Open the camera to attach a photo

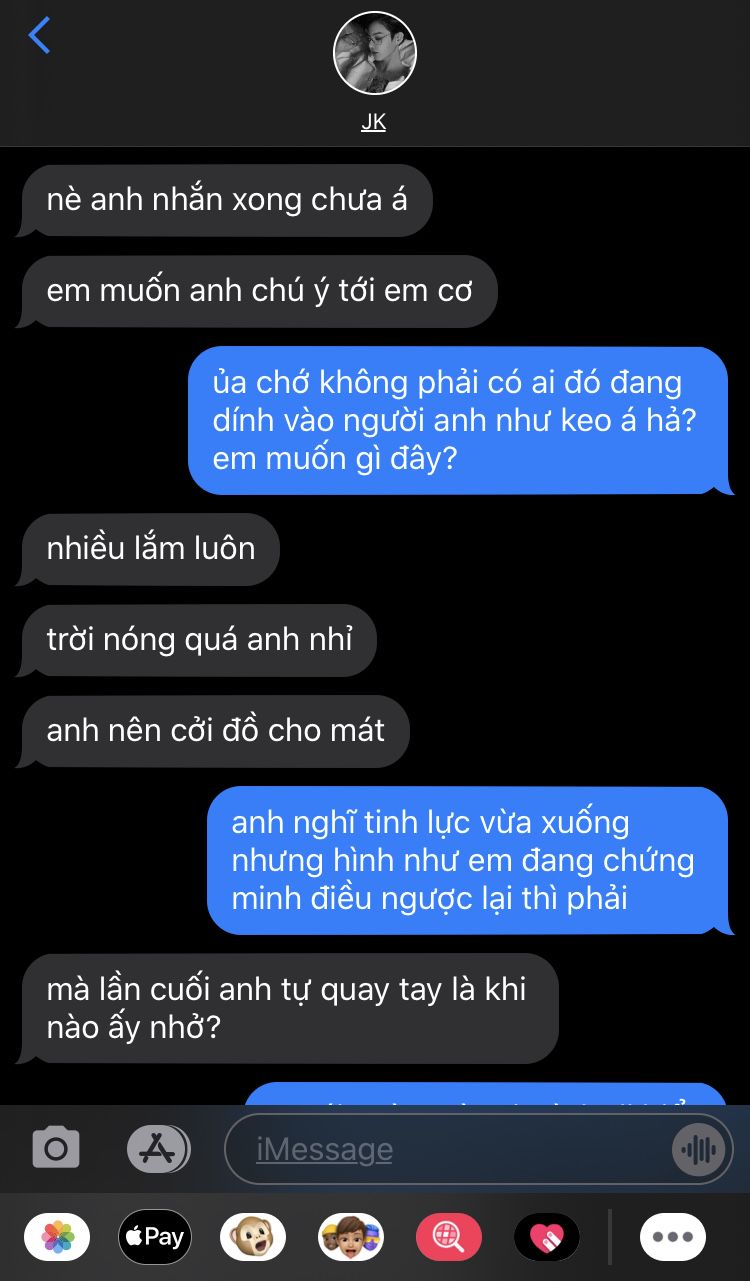[56, 1148]
